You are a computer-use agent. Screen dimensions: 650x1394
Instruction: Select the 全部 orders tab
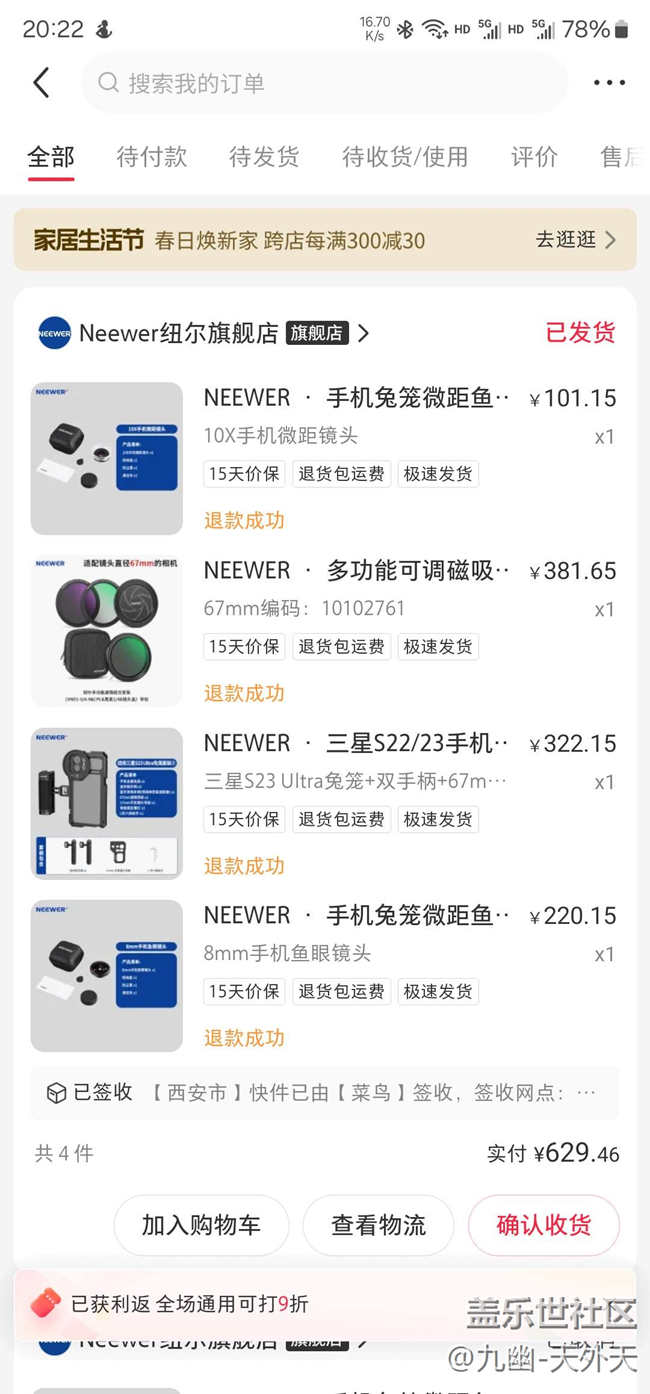click(x=51, y=157)
